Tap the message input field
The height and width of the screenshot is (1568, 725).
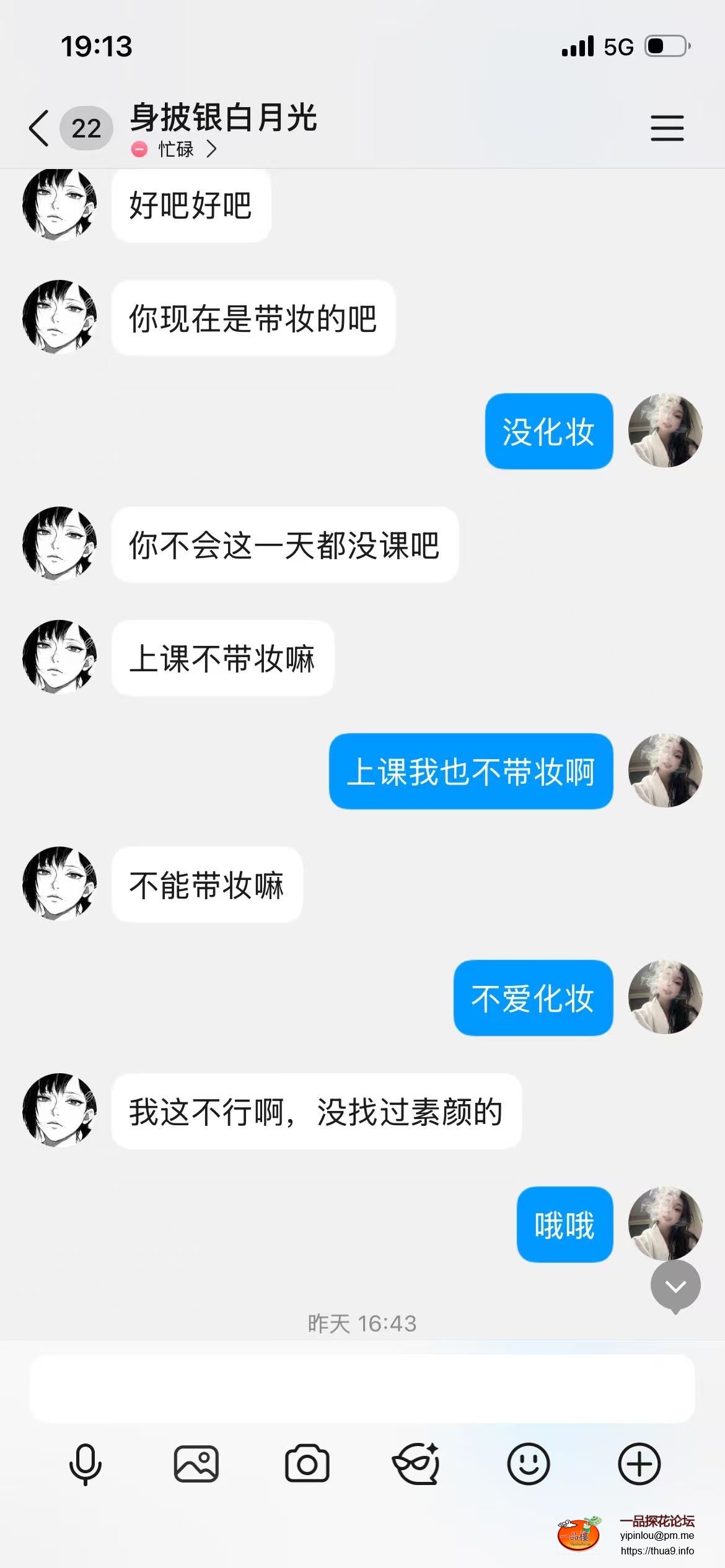pyautogui.click(x=362, y=1389)
